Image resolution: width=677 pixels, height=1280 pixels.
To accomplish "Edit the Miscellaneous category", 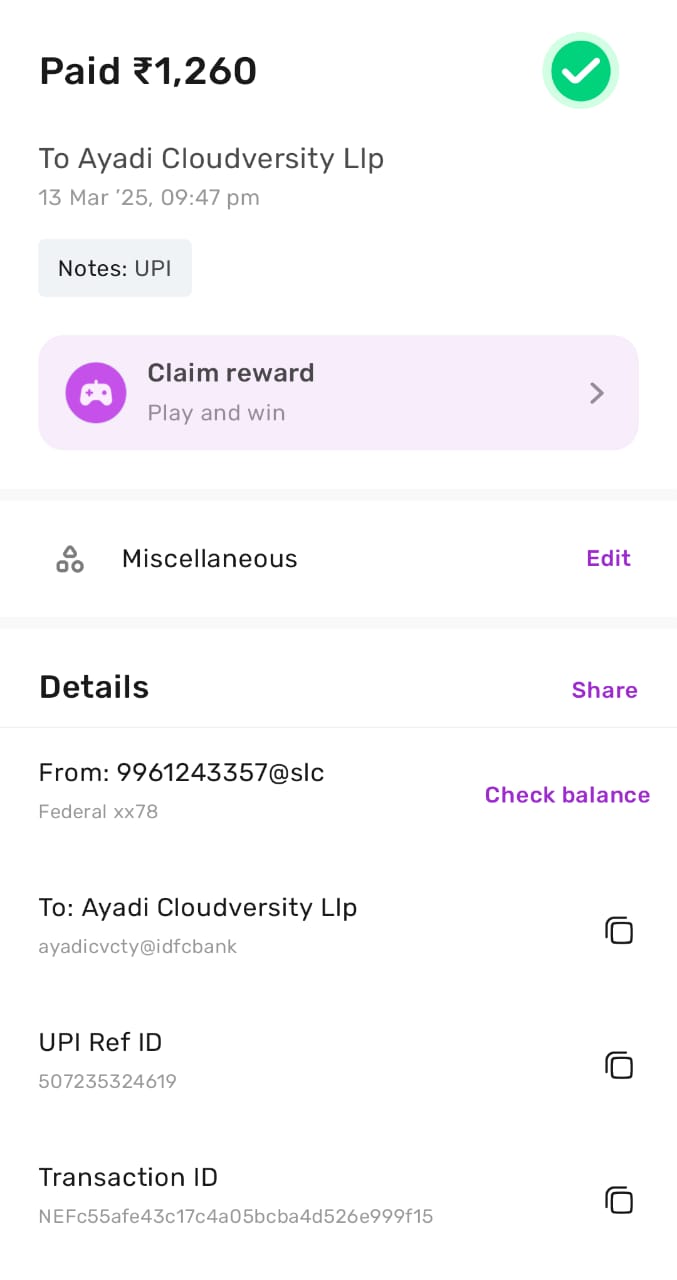I will pyautogui.click(x=608, y=558).
